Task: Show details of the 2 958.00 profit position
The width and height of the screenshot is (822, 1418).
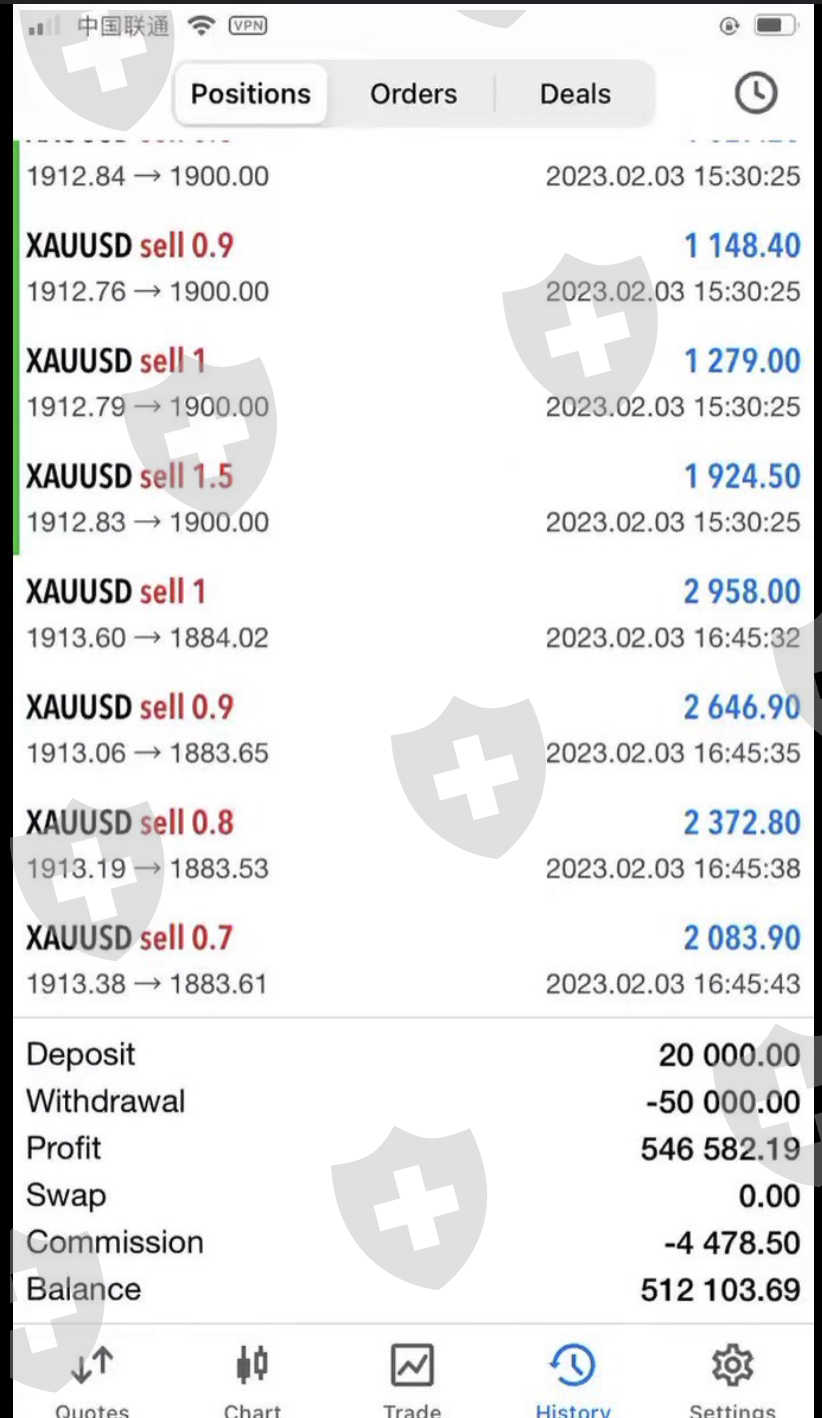Action: point(411,614)
